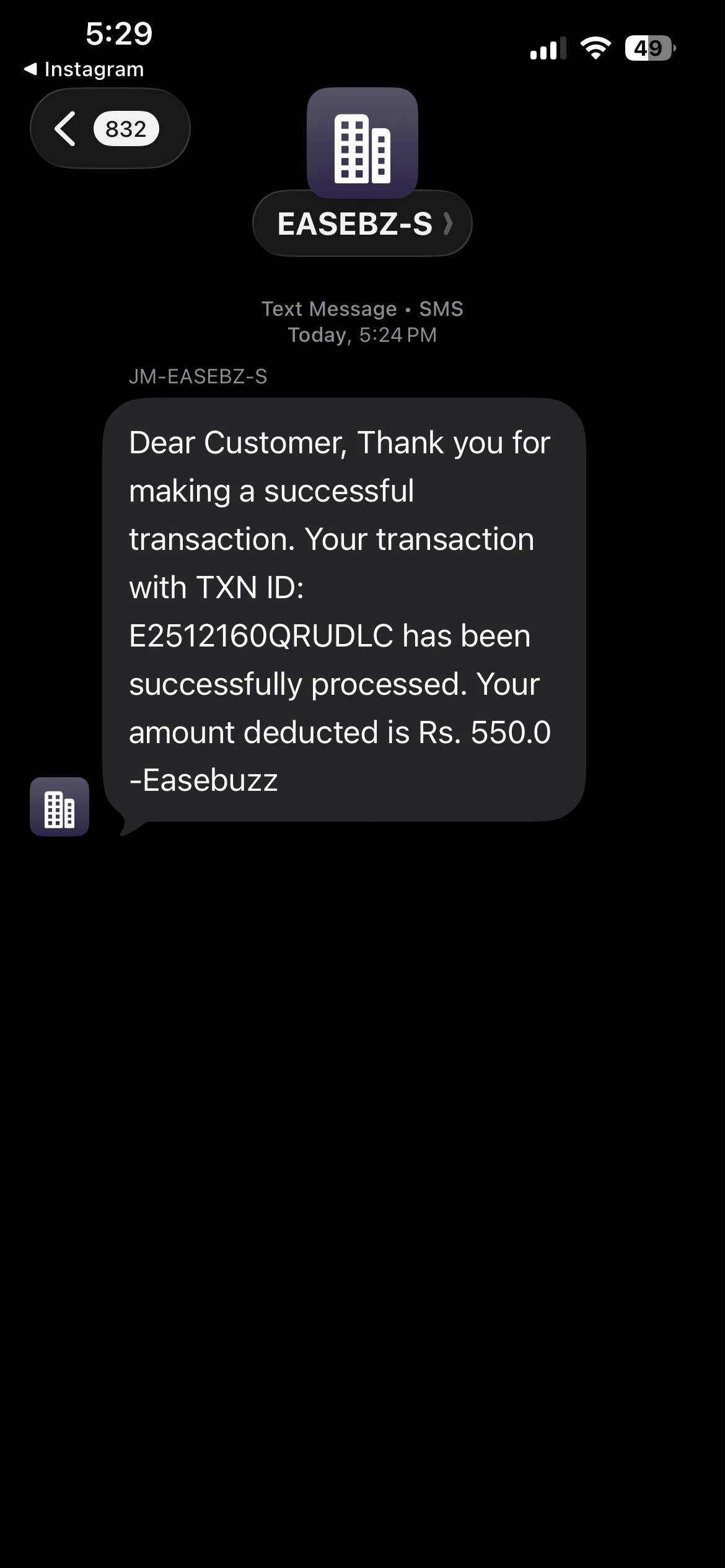This screenshot has height=1568, width=725.
Task: Return to the Instagram app
Action: point(84,69)
